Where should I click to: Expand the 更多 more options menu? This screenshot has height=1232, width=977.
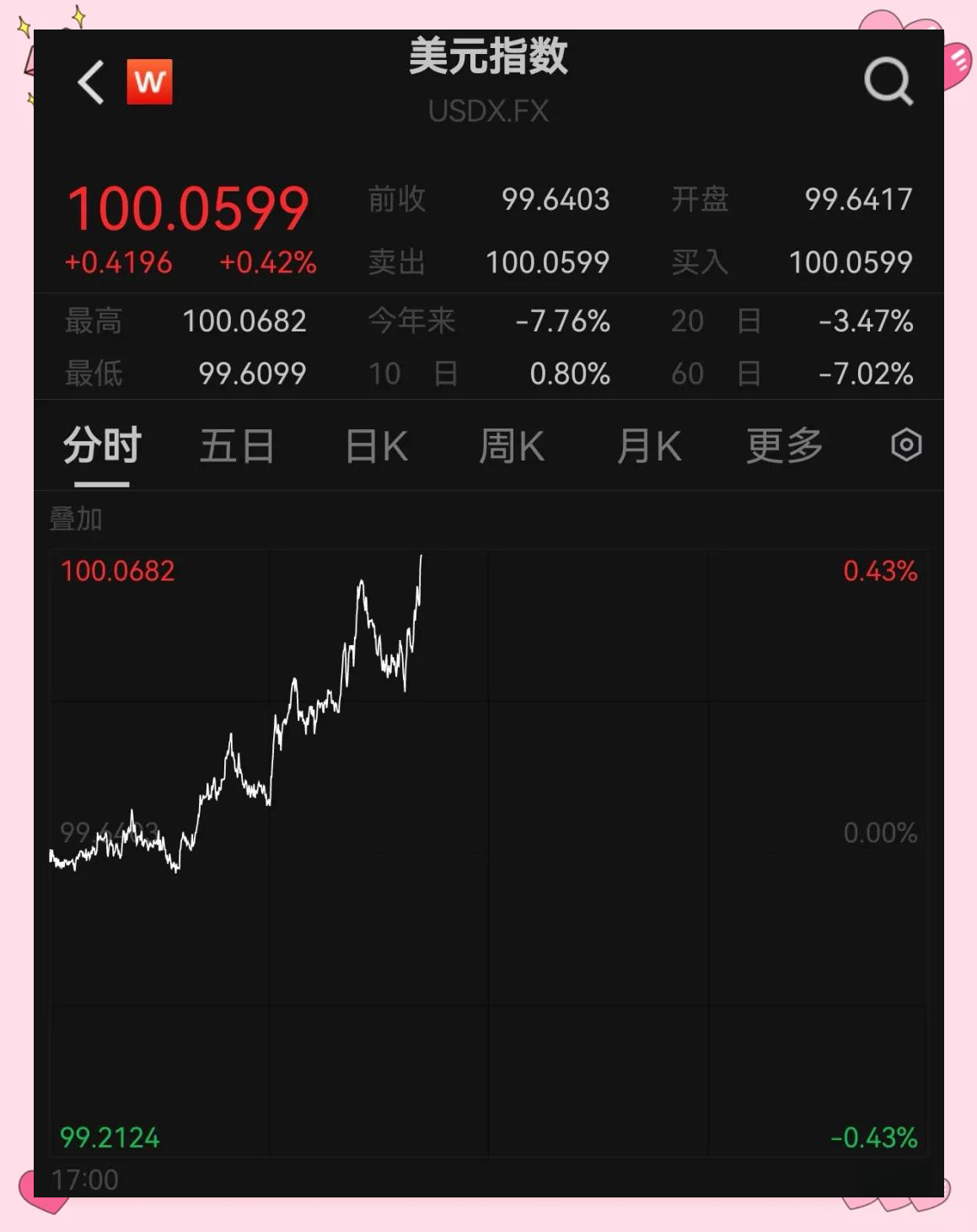click(783, 445)
